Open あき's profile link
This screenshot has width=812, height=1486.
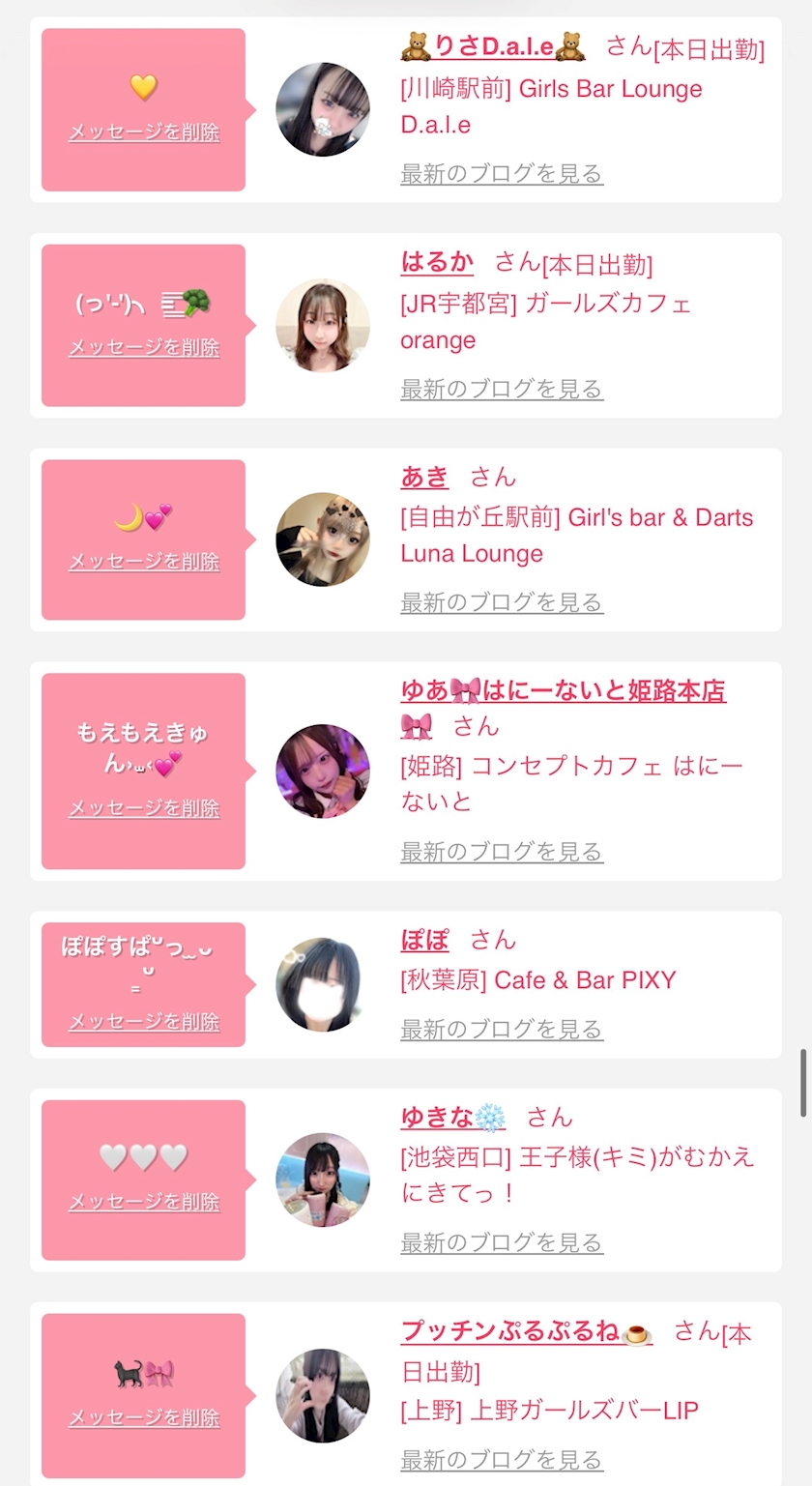(x=425, y=477)
